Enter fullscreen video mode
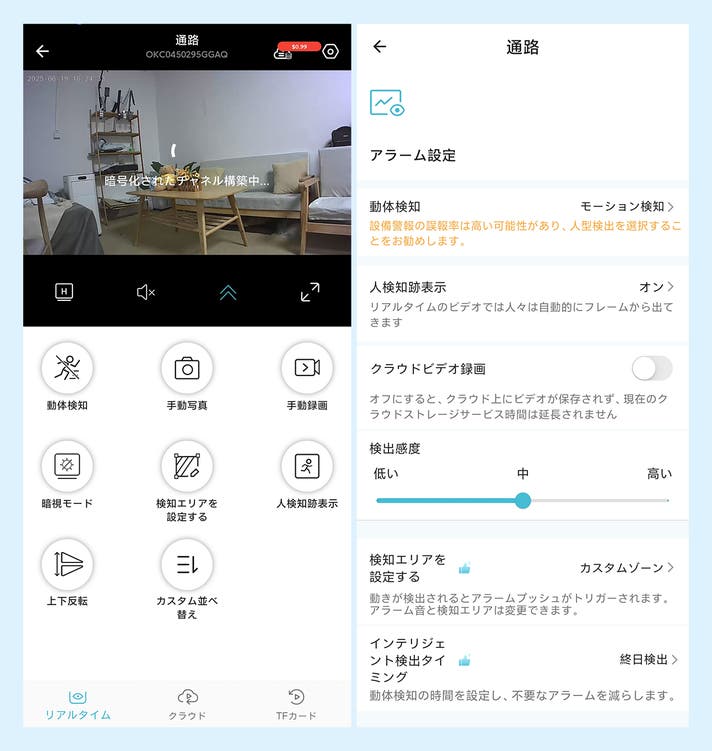 click(310, 292)
